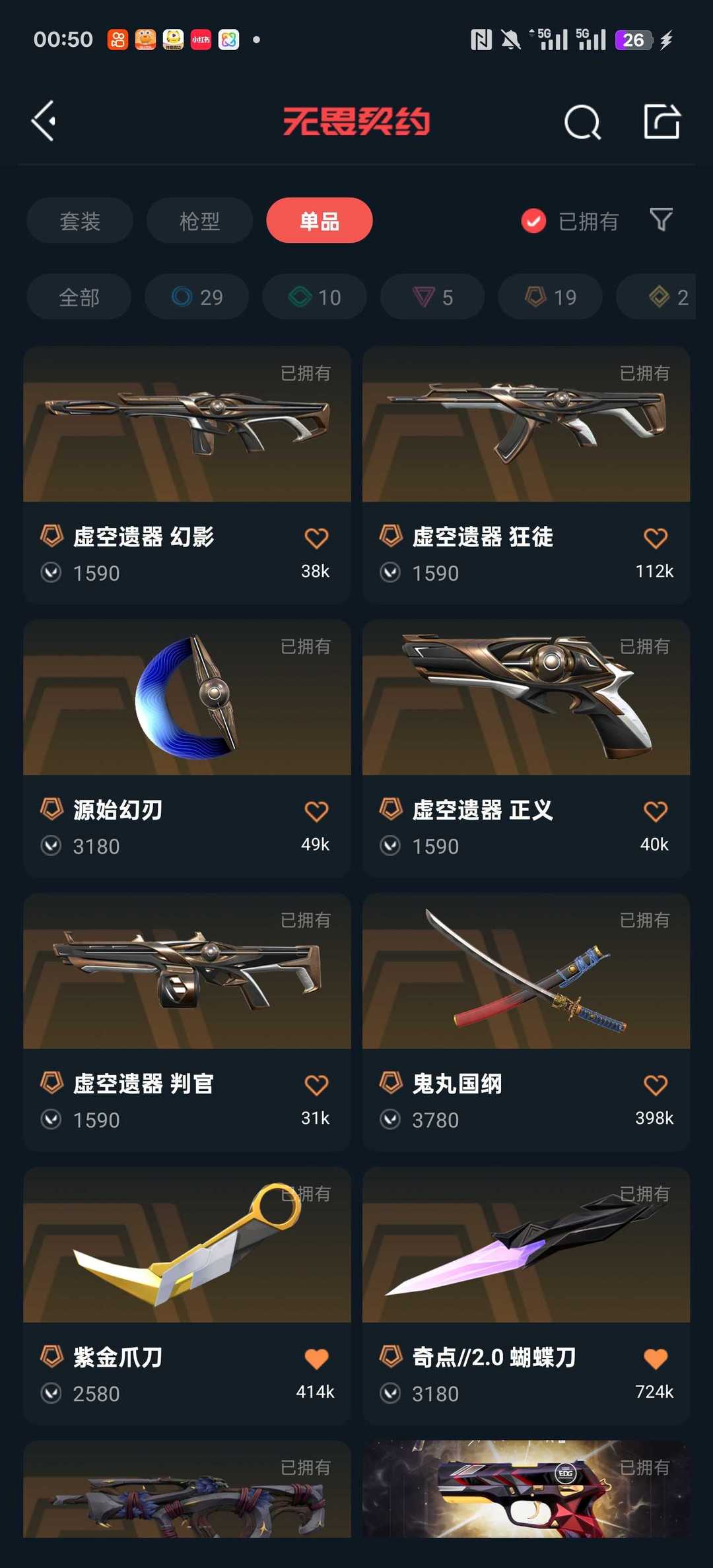Image resolution: width=713 pixels, height=1568 pixels.
Task: Filter by the orange tier chip 19
Action: (551, 297)
